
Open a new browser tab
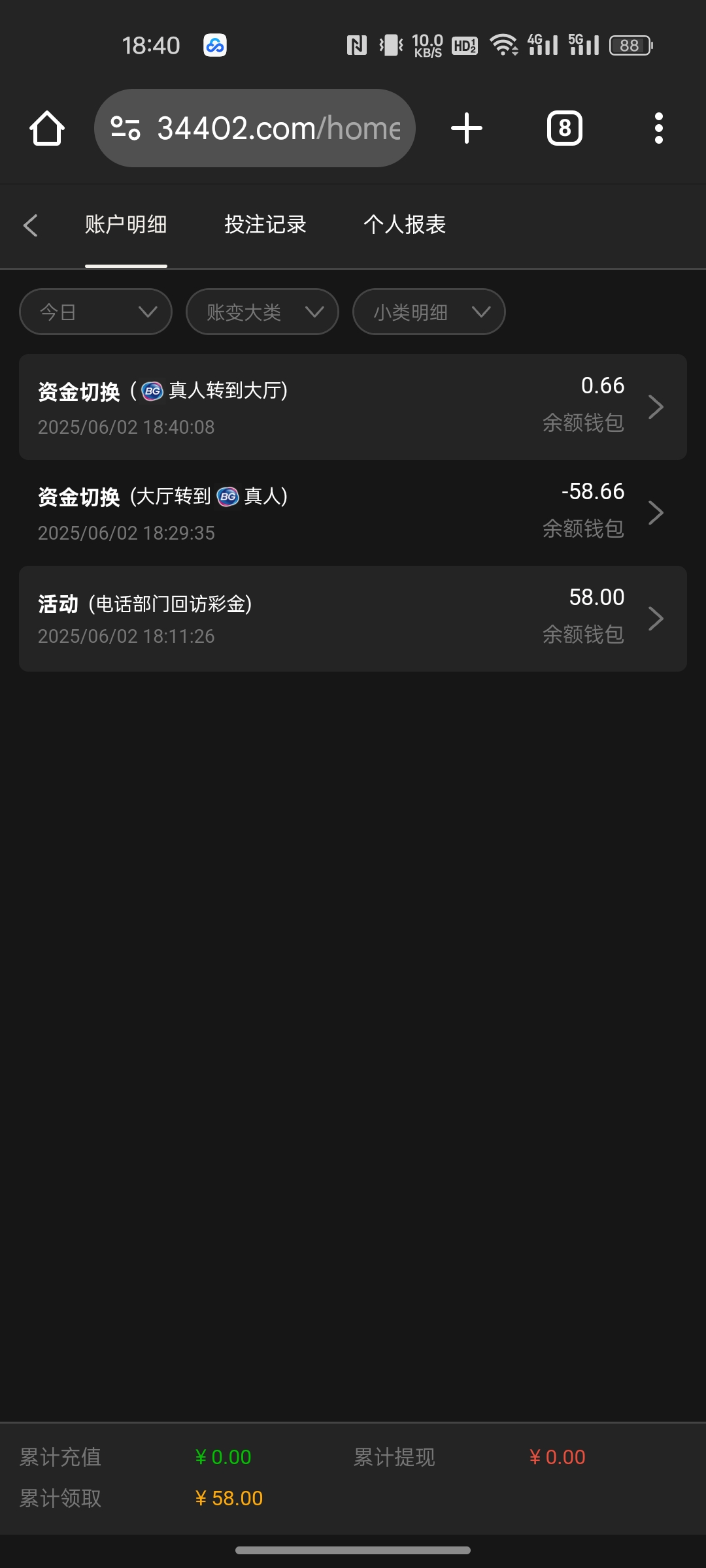pos(467,128)
